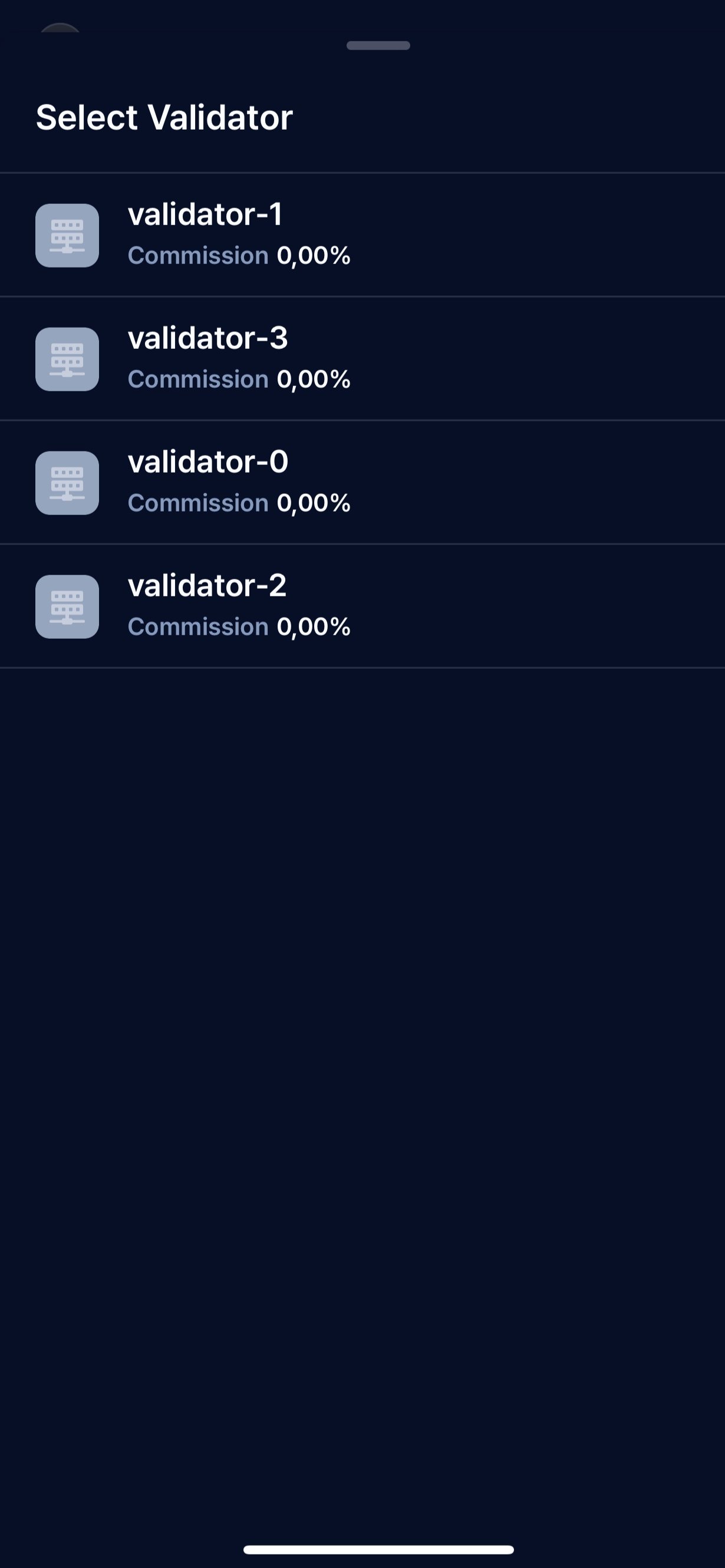Choose validator-3 as the validator
Image resolution: width=725 pixels, height=1568 pixels.
point(362,358)
